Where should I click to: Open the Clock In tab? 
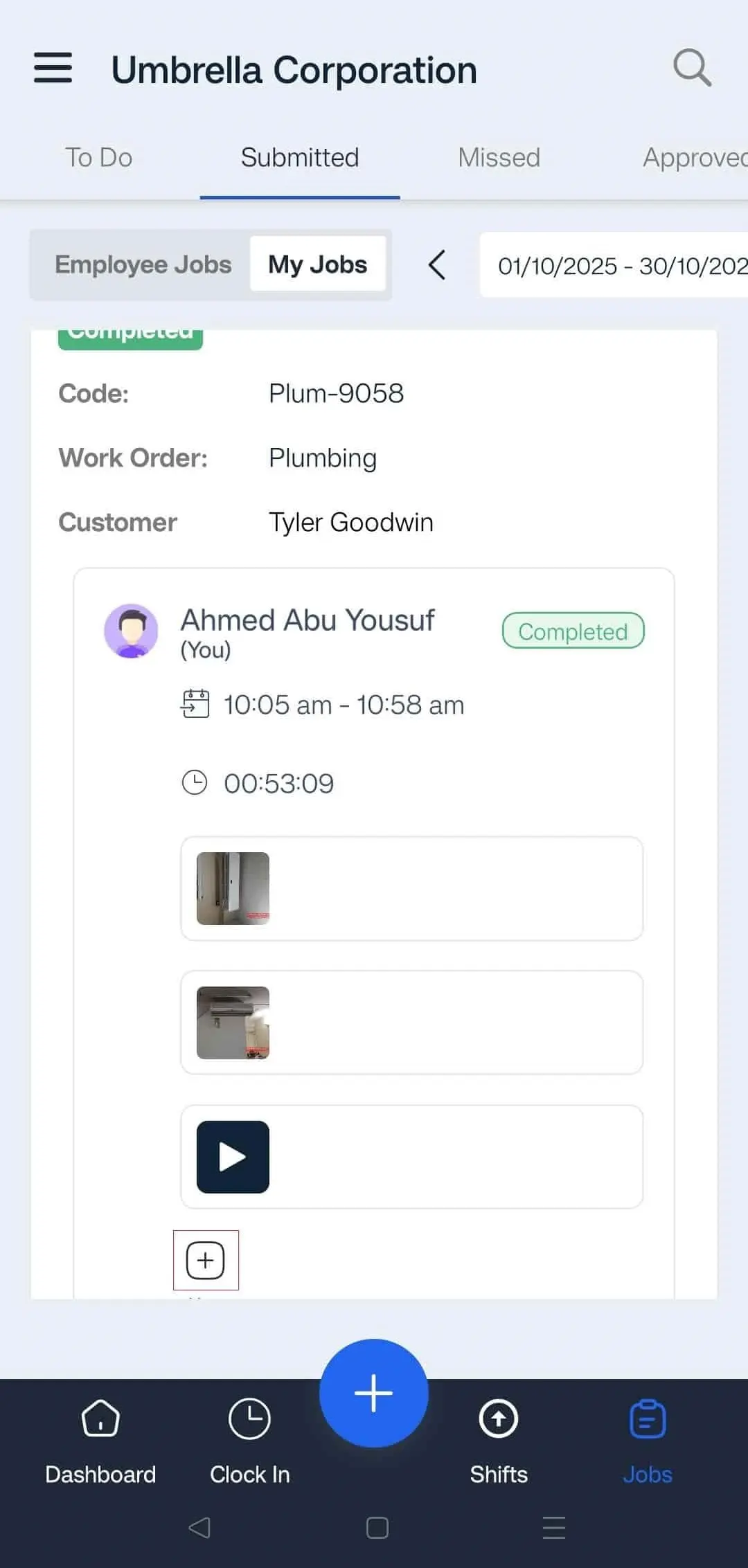pyautogui.click(x=249, y=1440)
